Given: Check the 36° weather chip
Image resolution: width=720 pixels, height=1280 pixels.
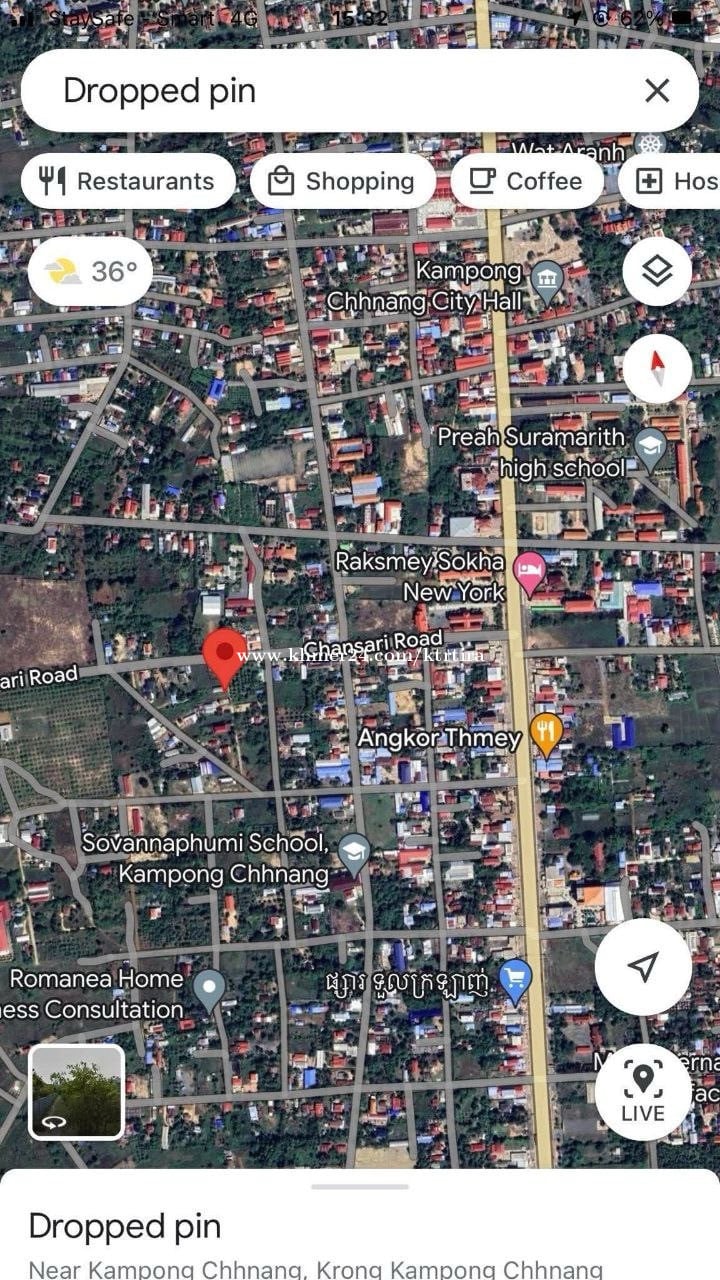Looking at the screenshot, I should [x=90, y=271].
